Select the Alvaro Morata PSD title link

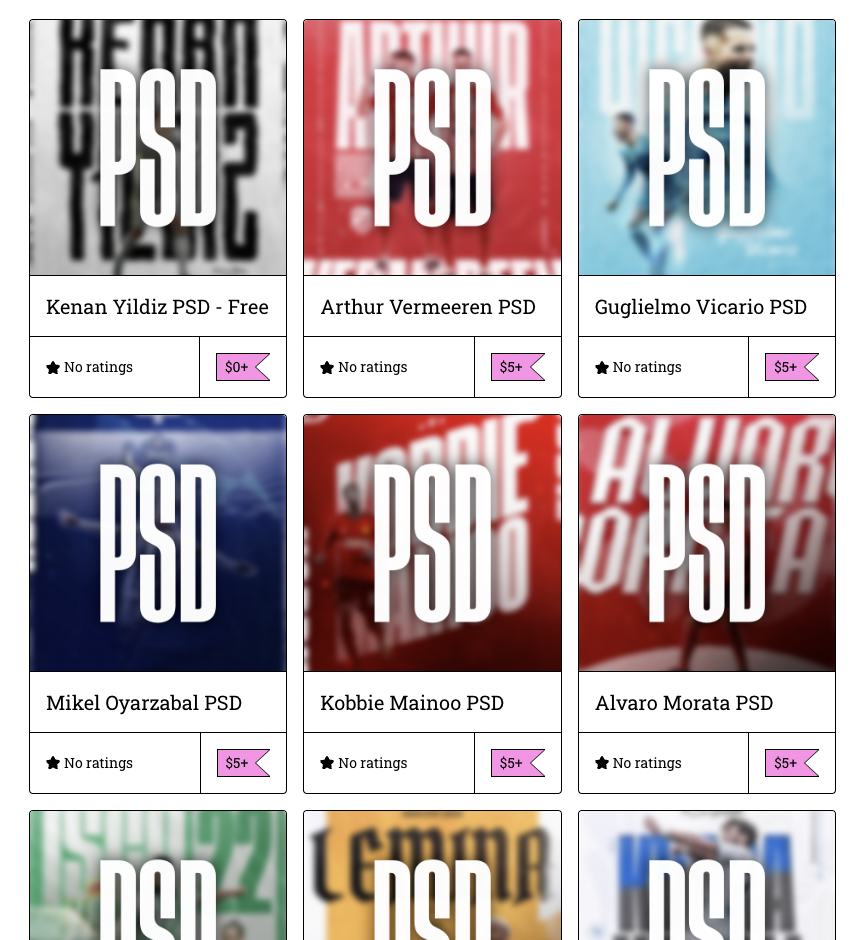click(684, 703)
